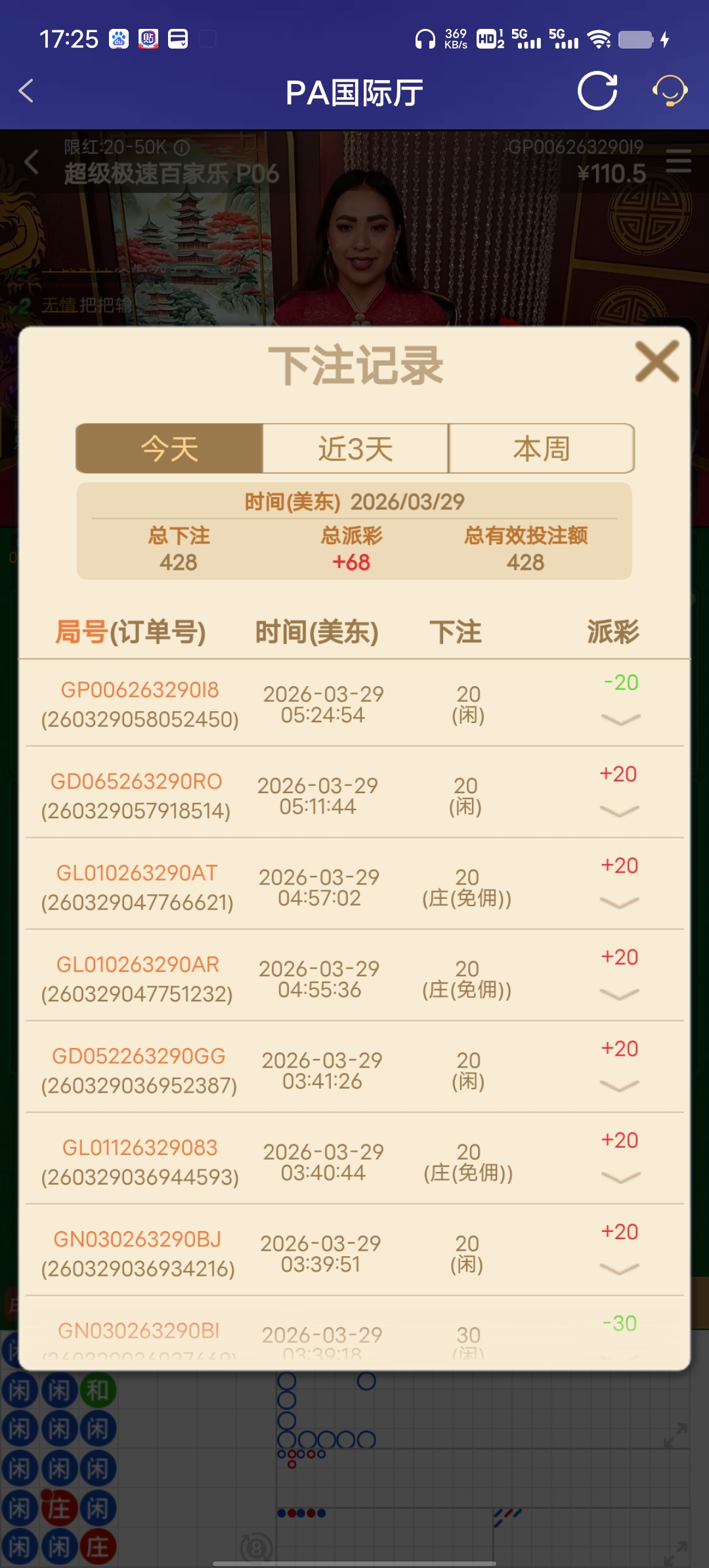This screenshot has width=709, height=1568.
Task: Switch to the 近3天 tab
Action: 354,448
